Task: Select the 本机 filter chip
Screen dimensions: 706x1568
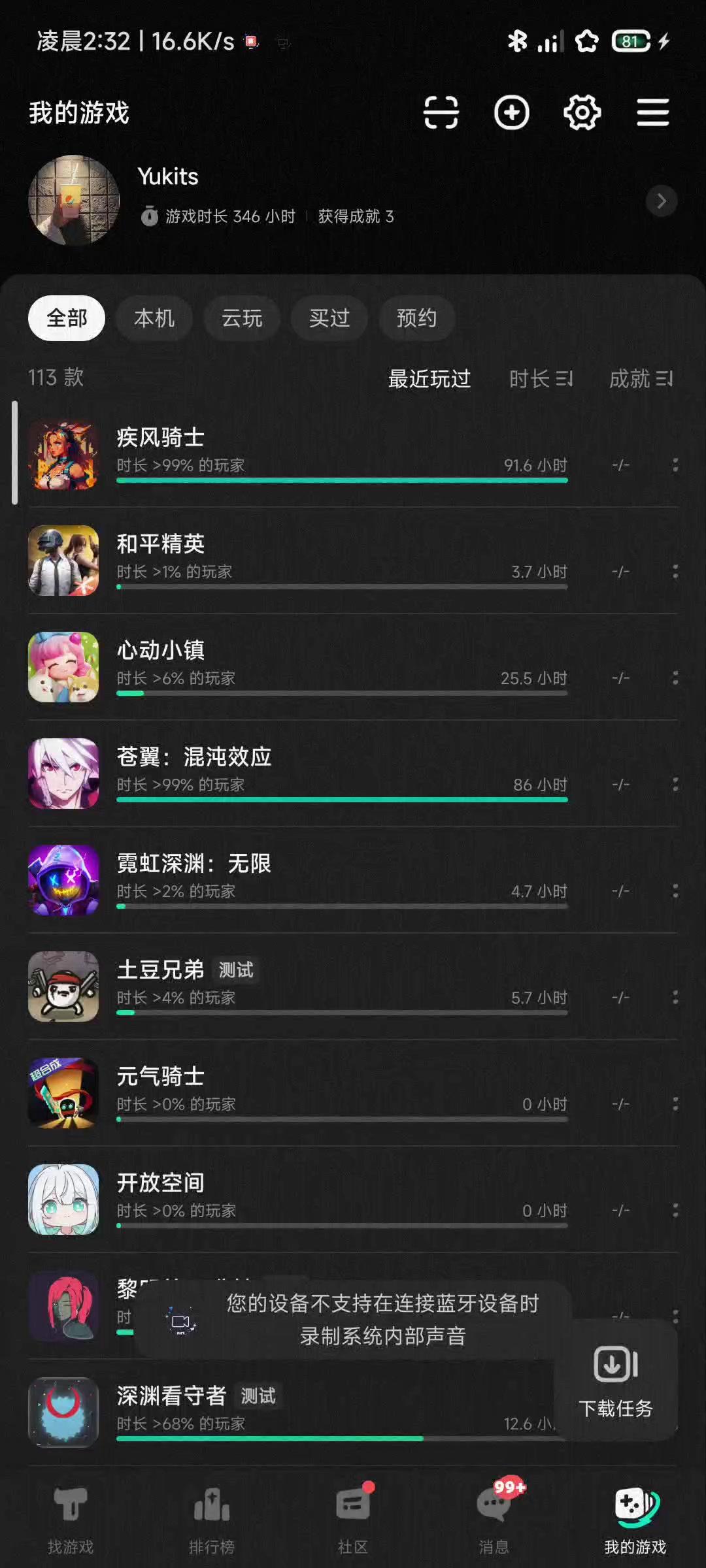Action: tap(154, 318)
